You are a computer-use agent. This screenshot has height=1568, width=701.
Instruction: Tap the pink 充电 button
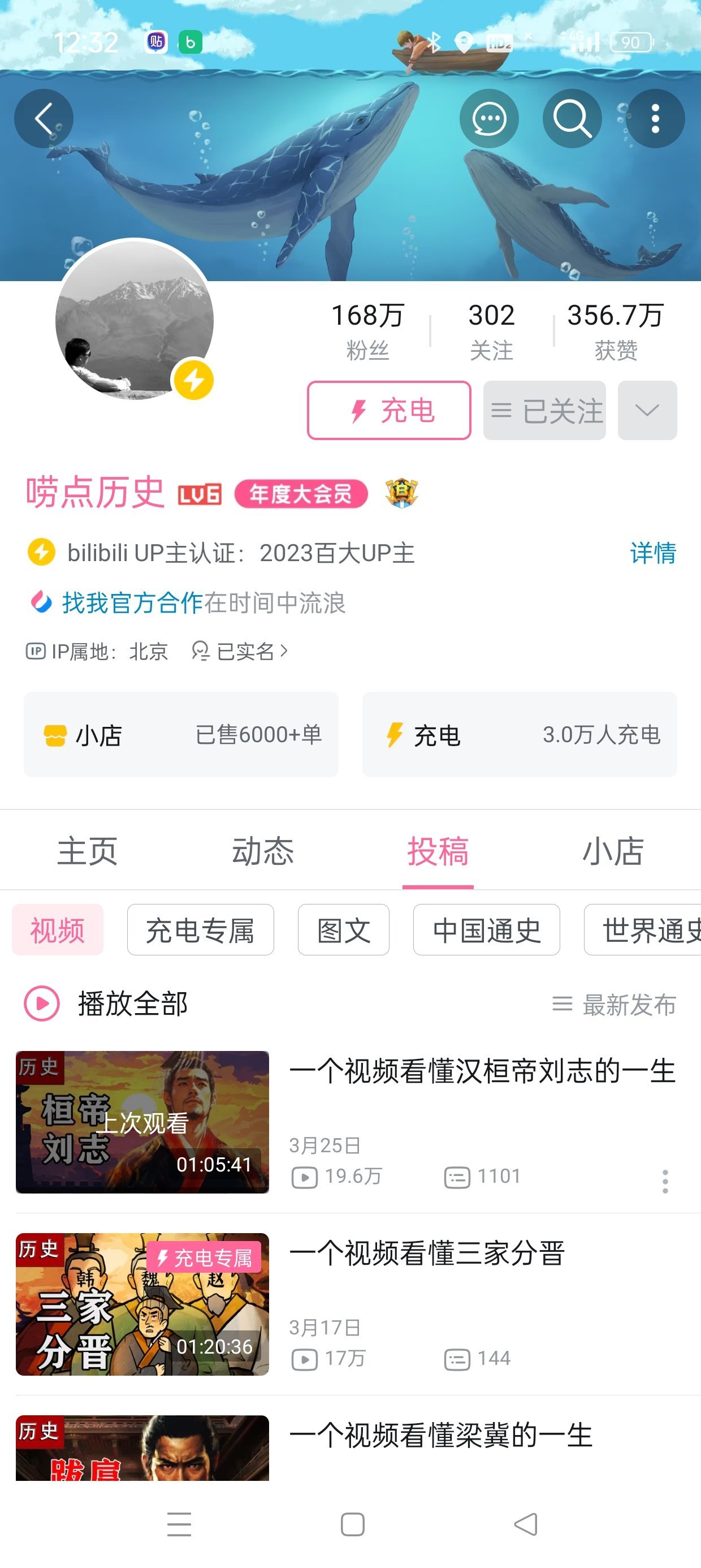click(x=389, y=410)
